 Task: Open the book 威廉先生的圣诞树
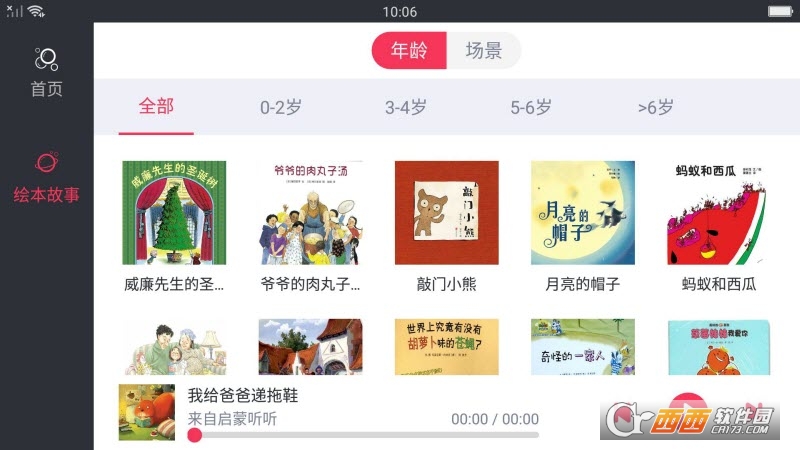coord(173,212)
